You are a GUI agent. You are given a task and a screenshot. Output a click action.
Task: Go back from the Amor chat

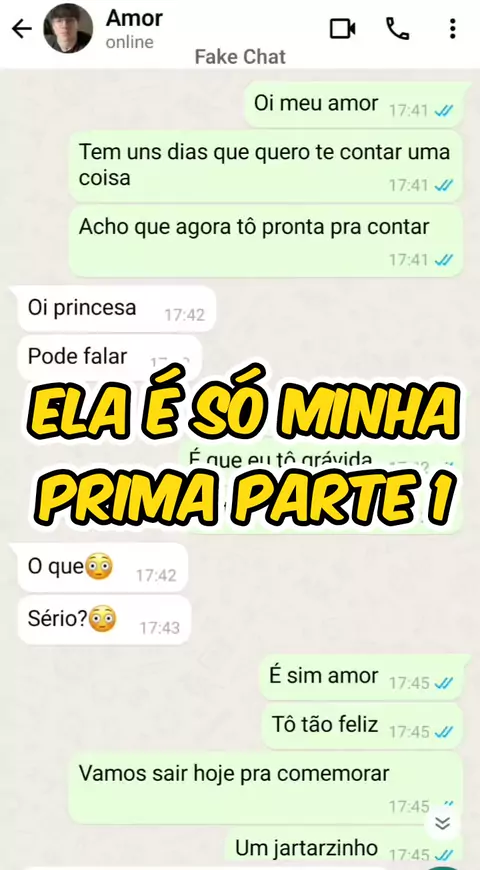pyautogui.click(x=22, y=29)
